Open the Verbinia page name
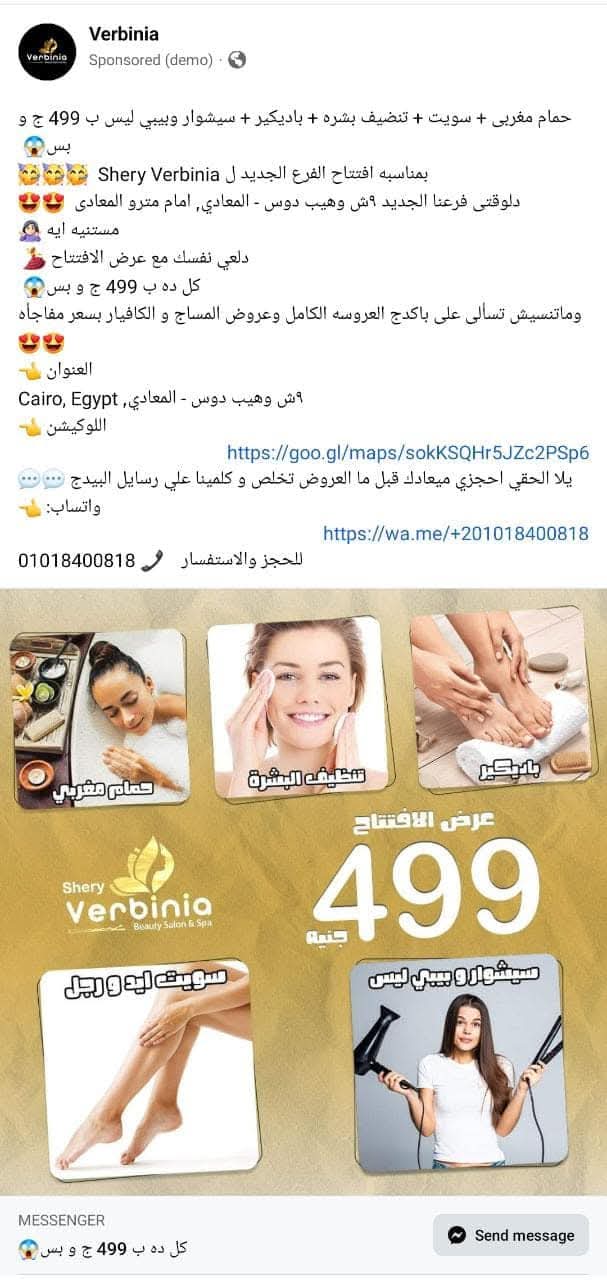The width and height of the screenshot is (607, 1280). (x=123, y=34)
